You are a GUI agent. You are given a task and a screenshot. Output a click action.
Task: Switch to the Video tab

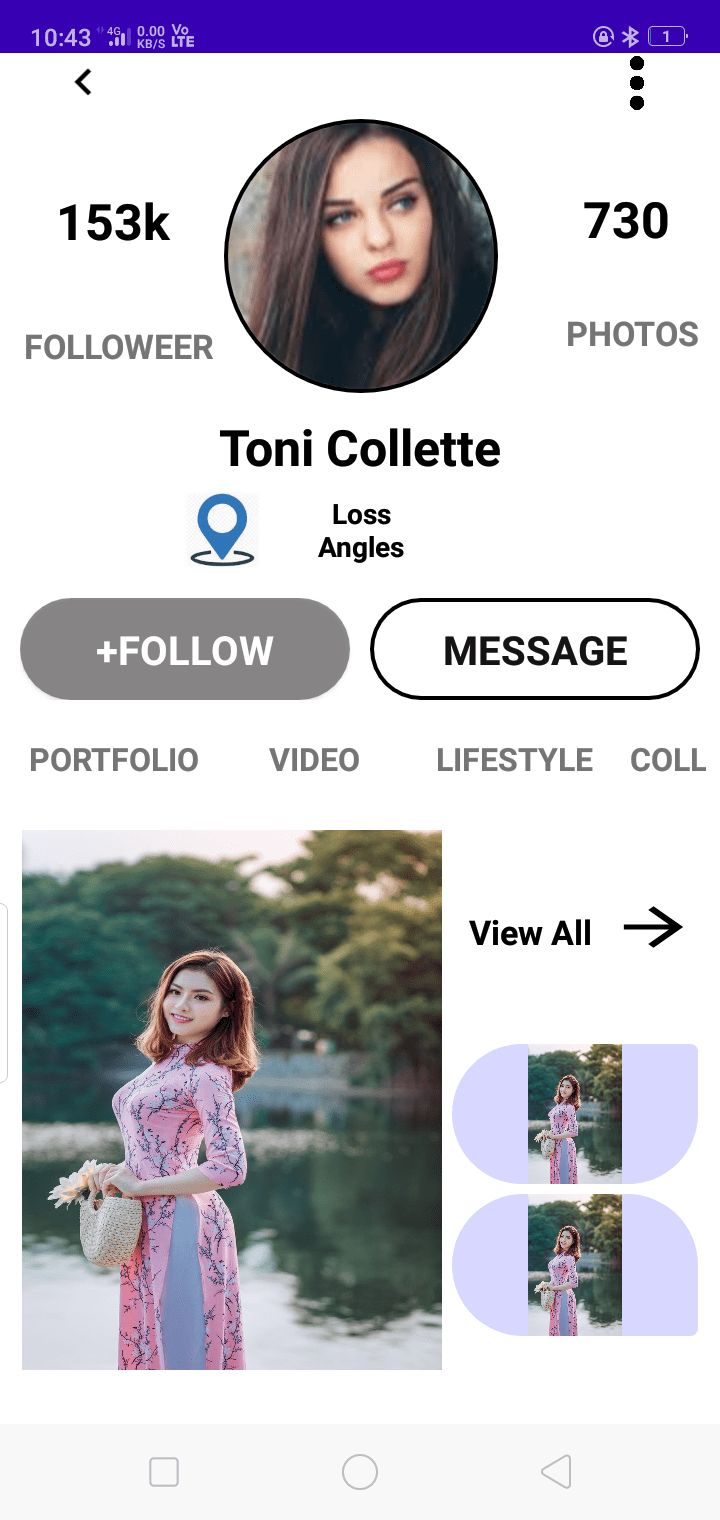[x=314, y=760]
